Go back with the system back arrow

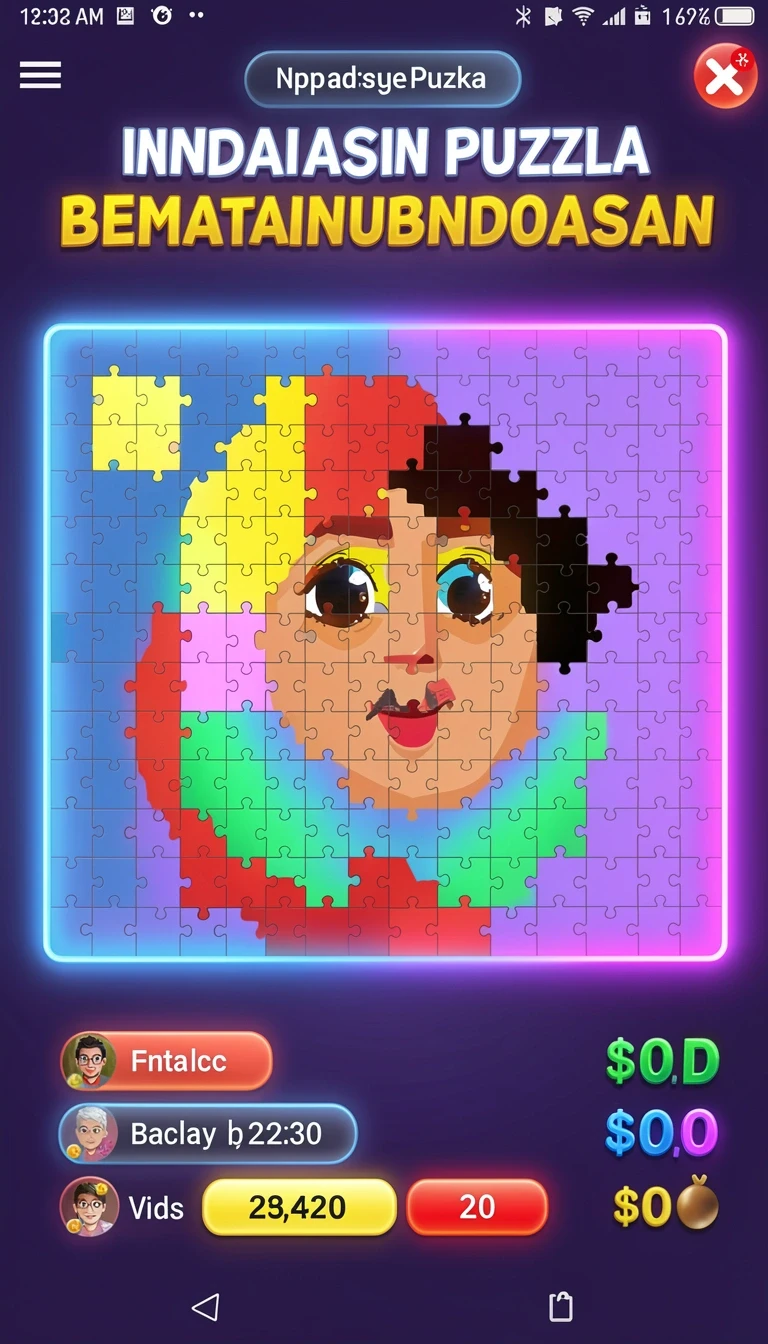[205, 1306]
